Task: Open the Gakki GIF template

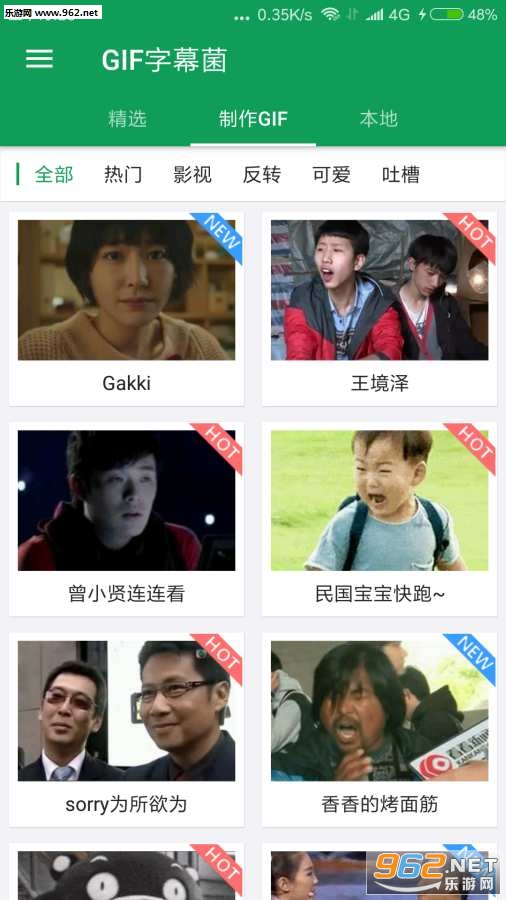Action: [x=126, y=309]
